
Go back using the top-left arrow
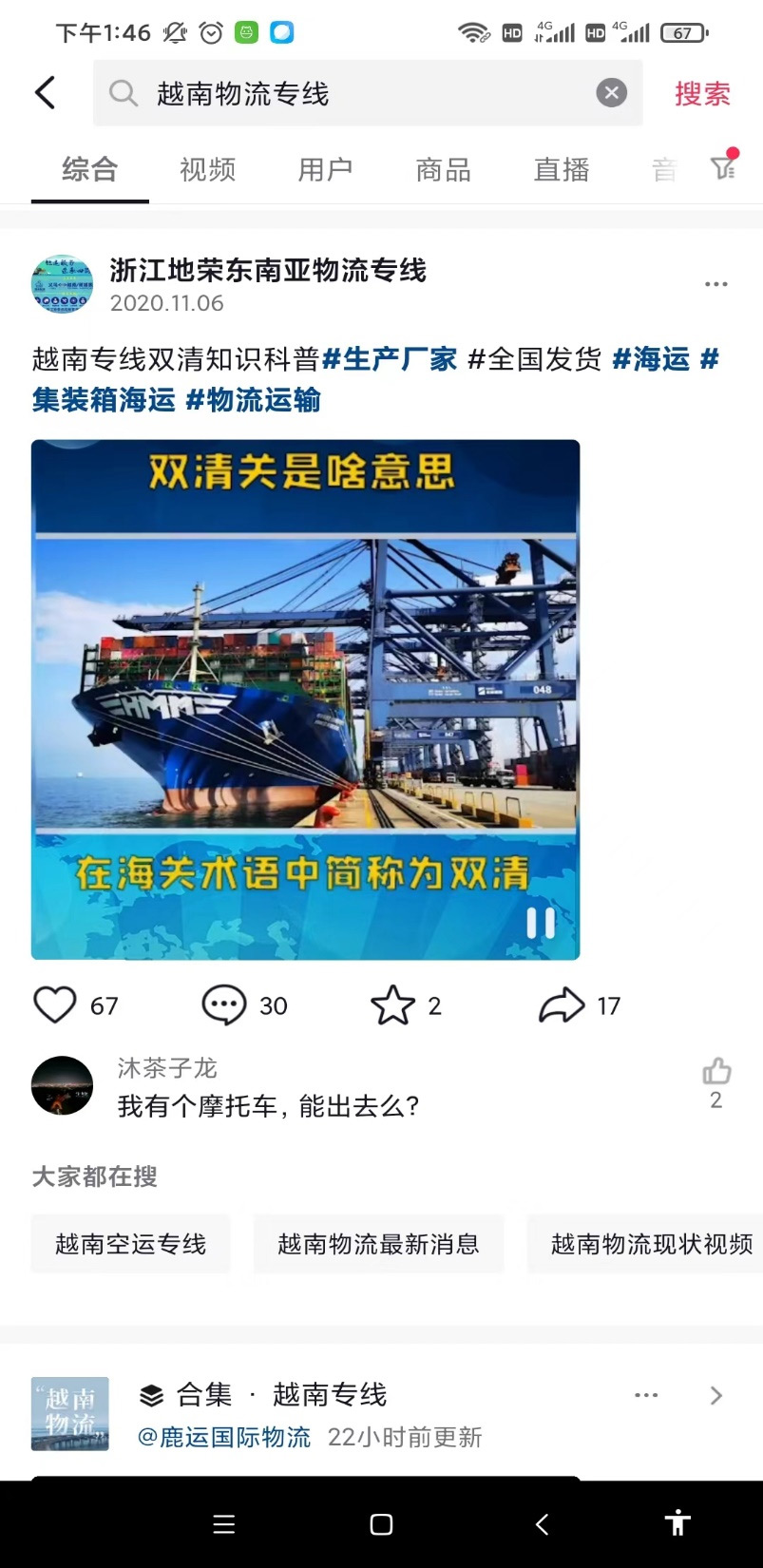click(x=45, y=93)
